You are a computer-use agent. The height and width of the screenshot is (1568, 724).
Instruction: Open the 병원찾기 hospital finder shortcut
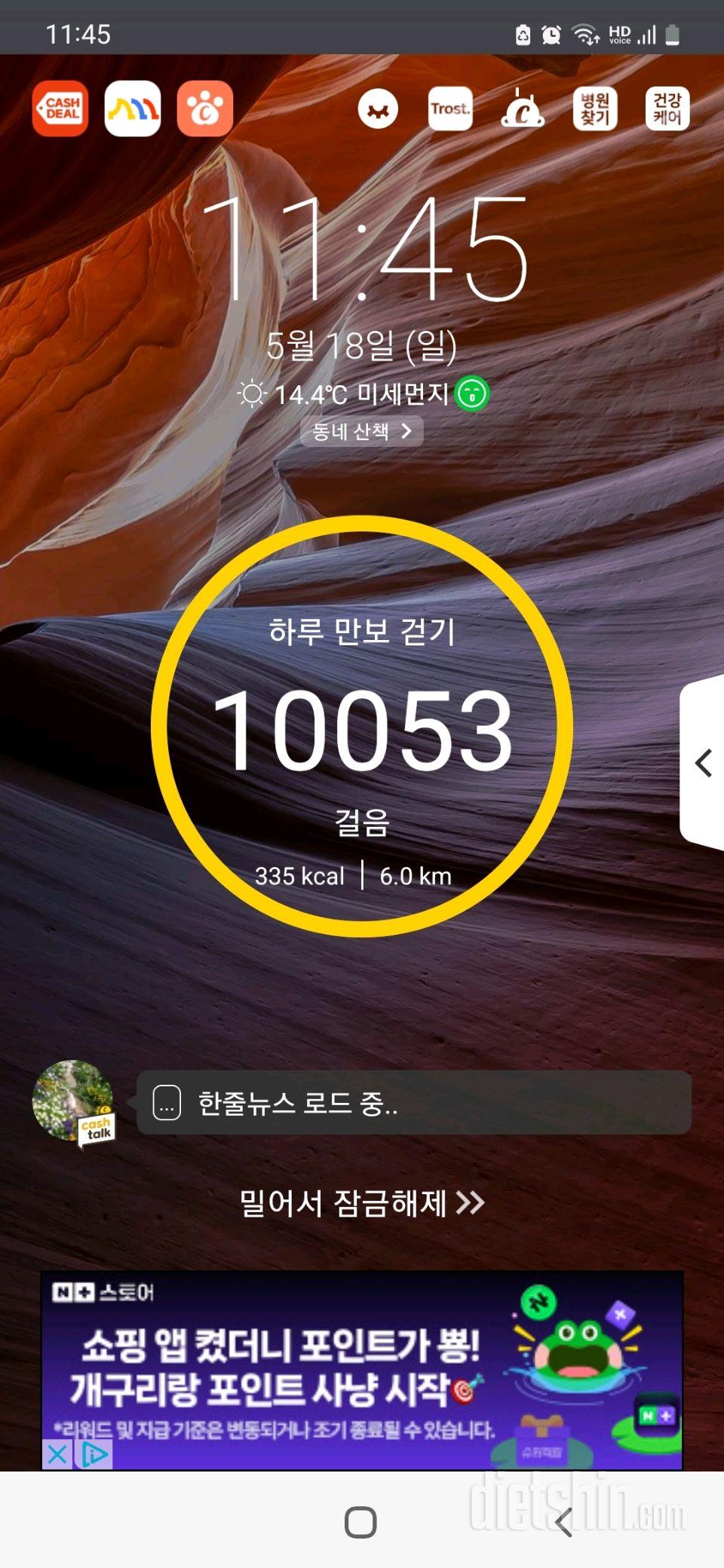coord(595,109)
